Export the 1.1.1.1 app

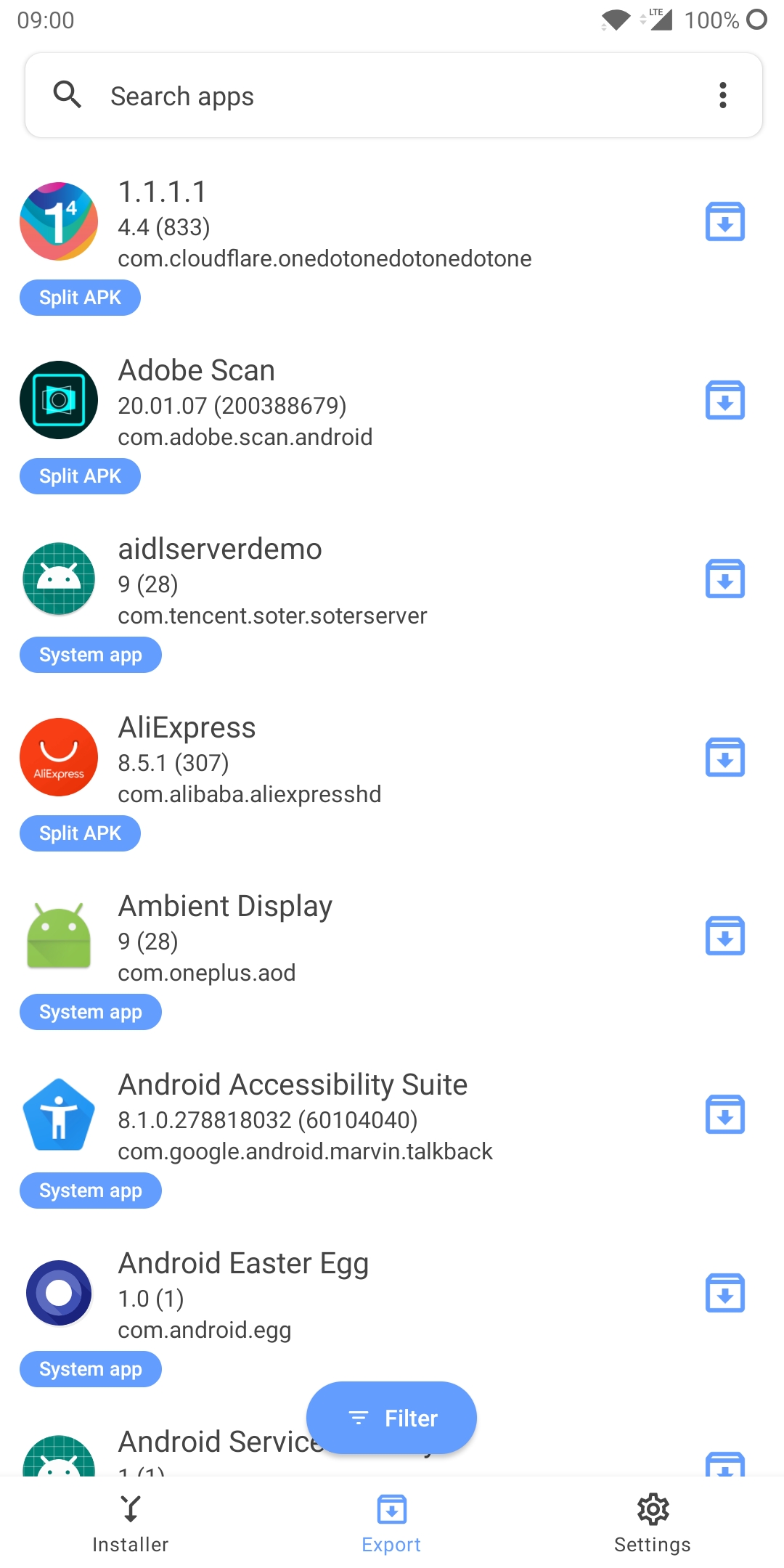724,221
